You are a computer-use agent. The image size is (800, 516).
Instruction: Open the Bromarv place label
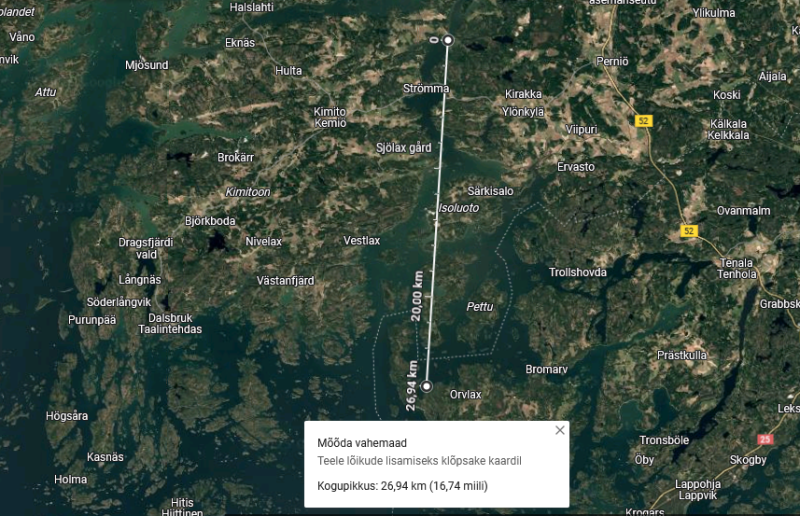546,369
